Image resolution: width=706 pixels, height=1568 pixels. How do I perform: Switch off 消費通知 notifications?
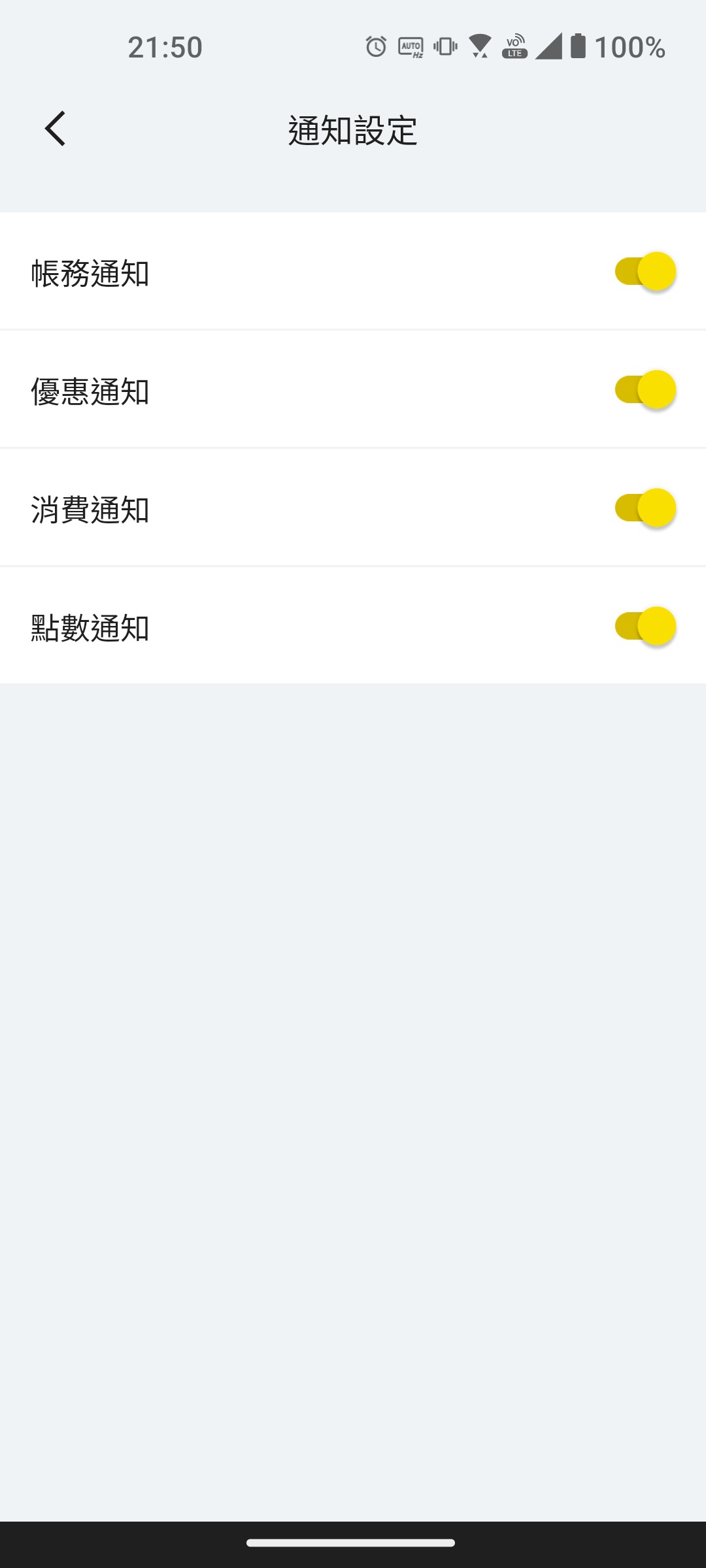(645, 508)
